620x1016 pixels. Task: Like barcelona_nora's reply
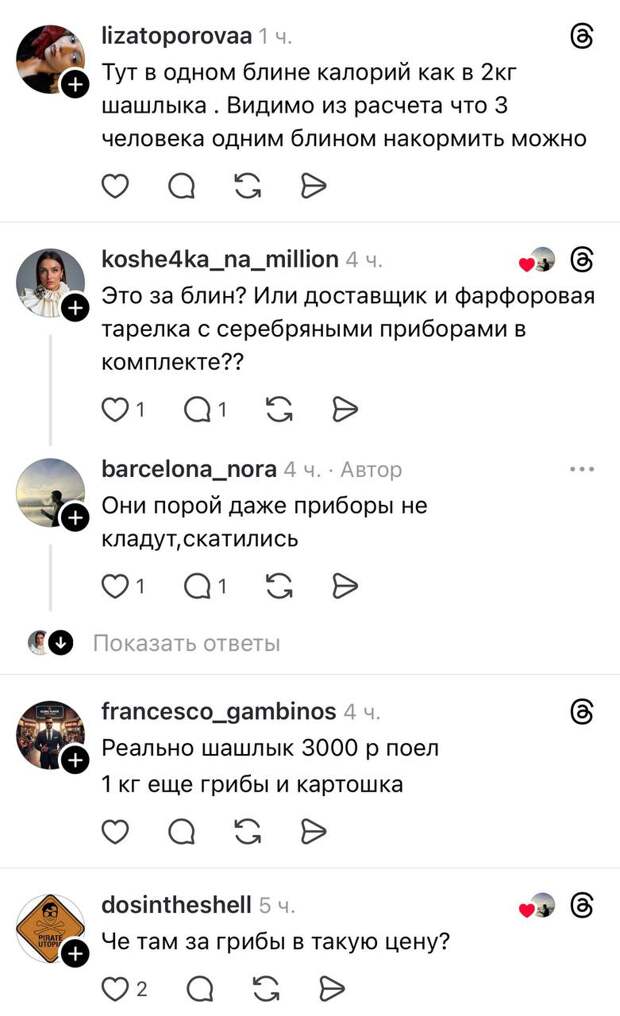click(117, 586)
